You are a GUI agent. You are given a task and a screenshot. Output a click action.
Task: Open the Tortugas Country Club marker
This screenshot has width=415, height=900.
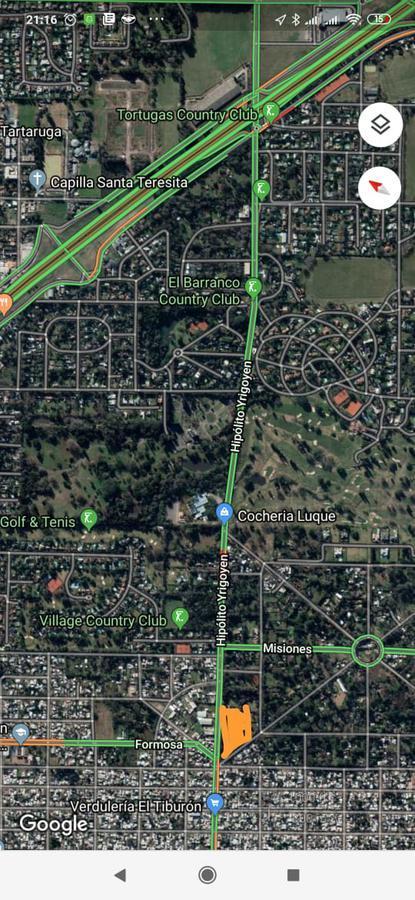tap(270, 111)
